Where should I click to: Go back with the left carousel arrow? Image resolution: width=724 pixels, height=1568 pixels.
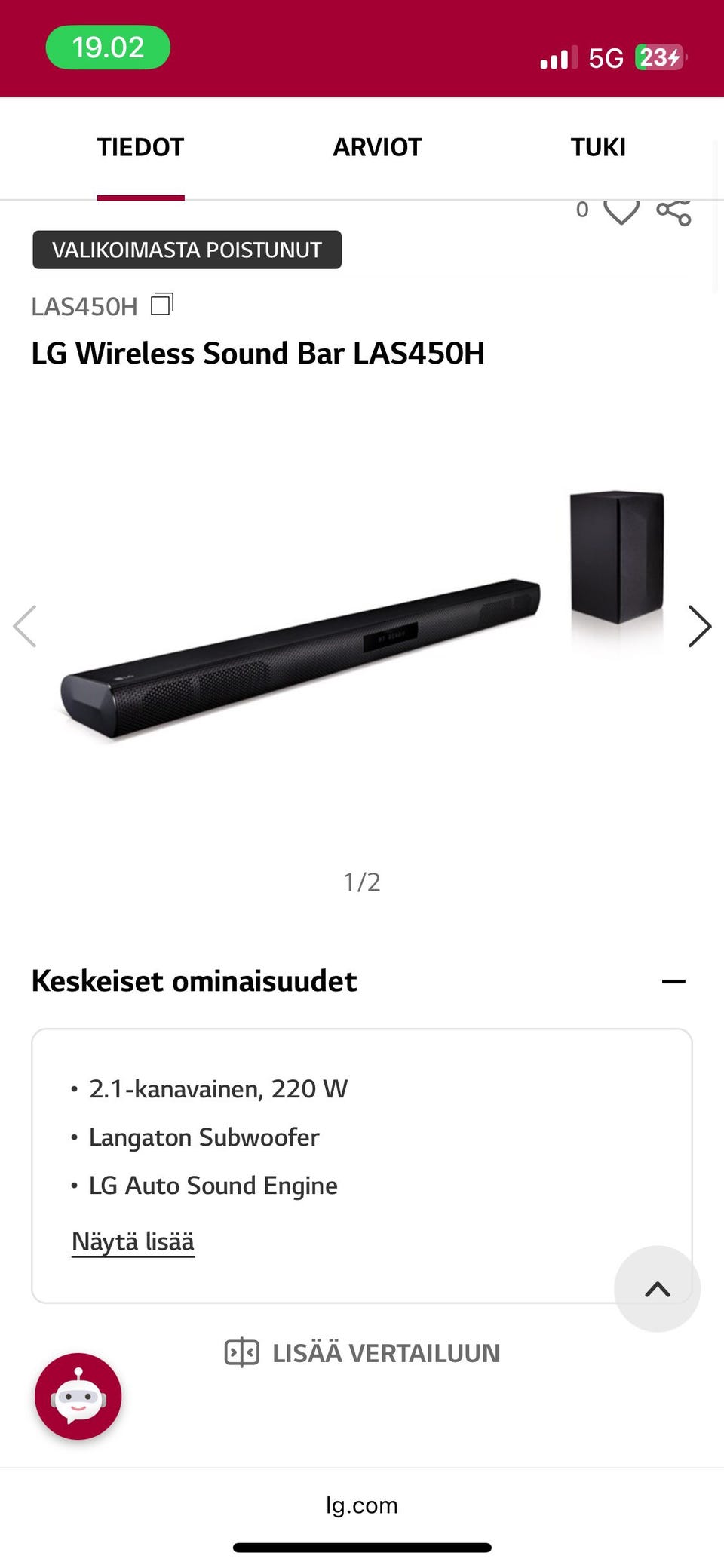[26, 626]
